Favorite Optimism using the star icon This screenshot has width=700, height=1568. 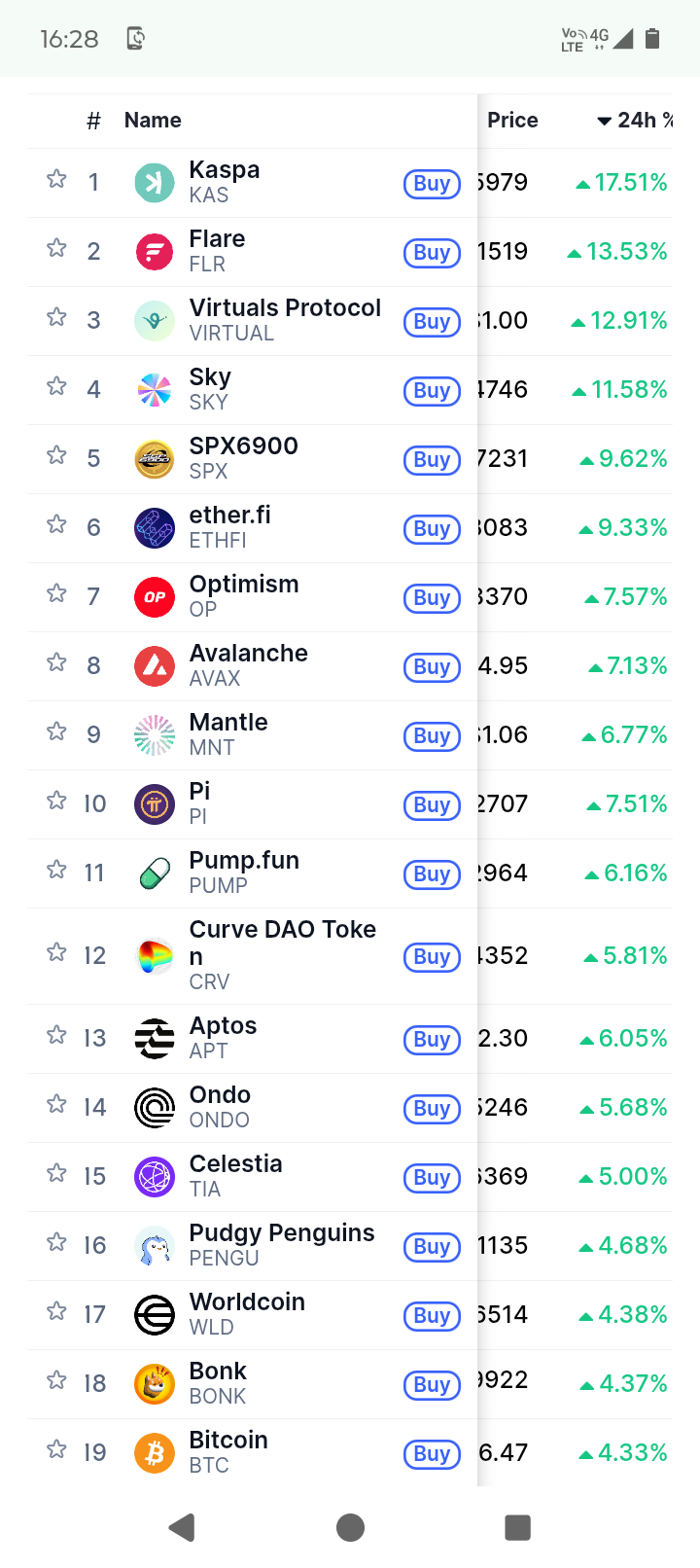(x=56, y=593)
